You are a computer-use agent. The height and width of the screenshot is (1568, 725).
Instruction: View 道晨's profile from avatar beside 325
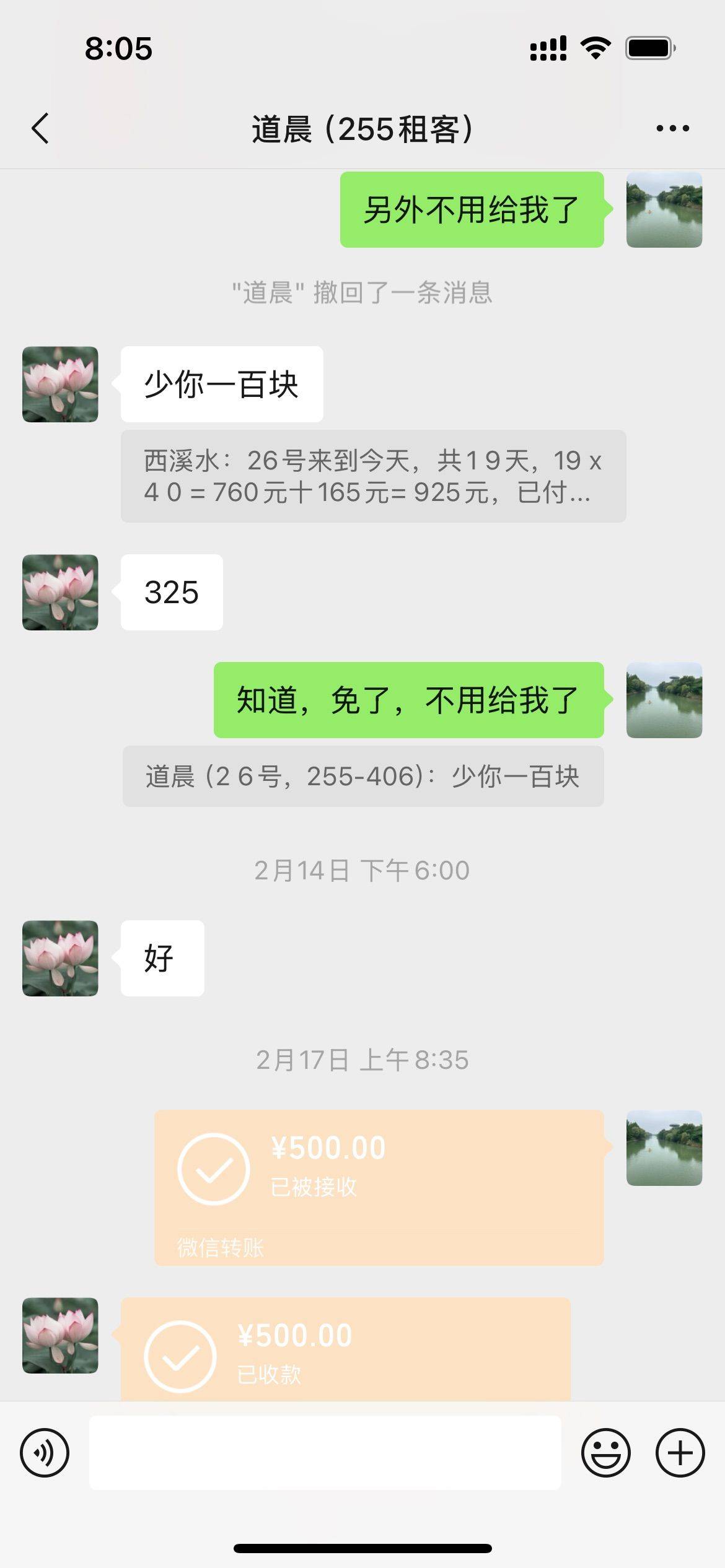pos(60,592)
